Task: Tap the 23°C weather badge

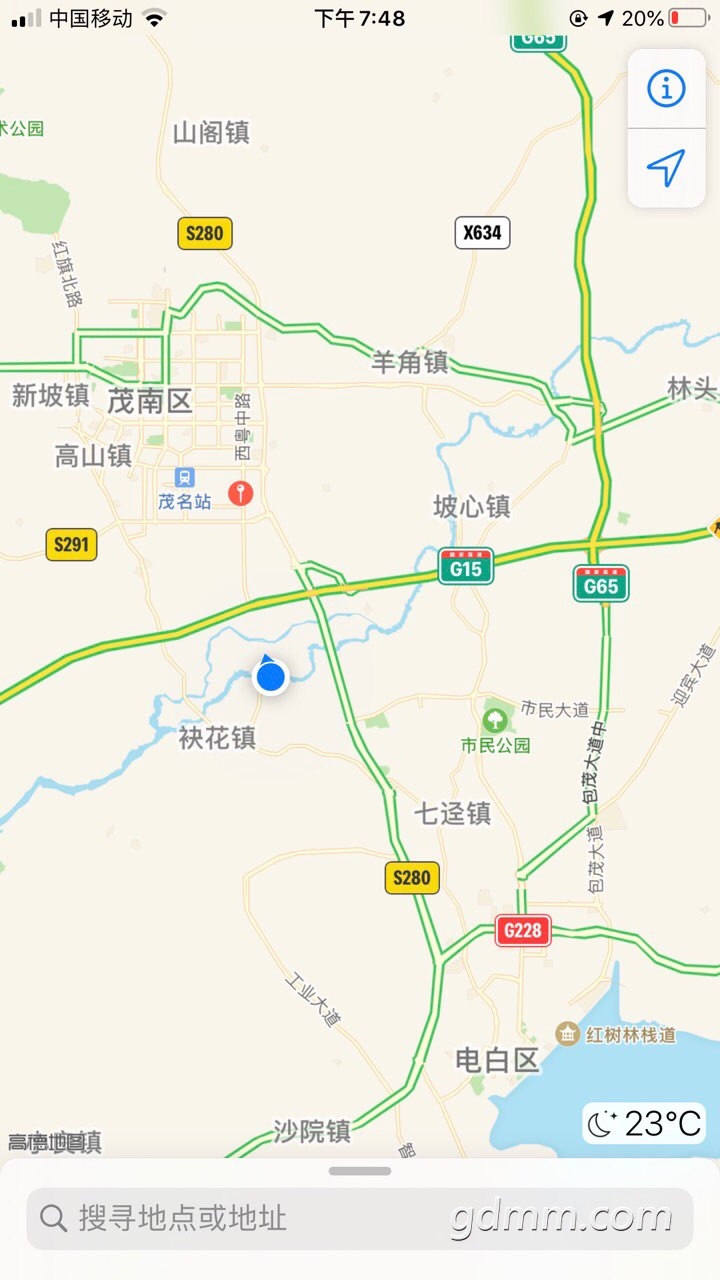Action: [x=644, y=1123]
